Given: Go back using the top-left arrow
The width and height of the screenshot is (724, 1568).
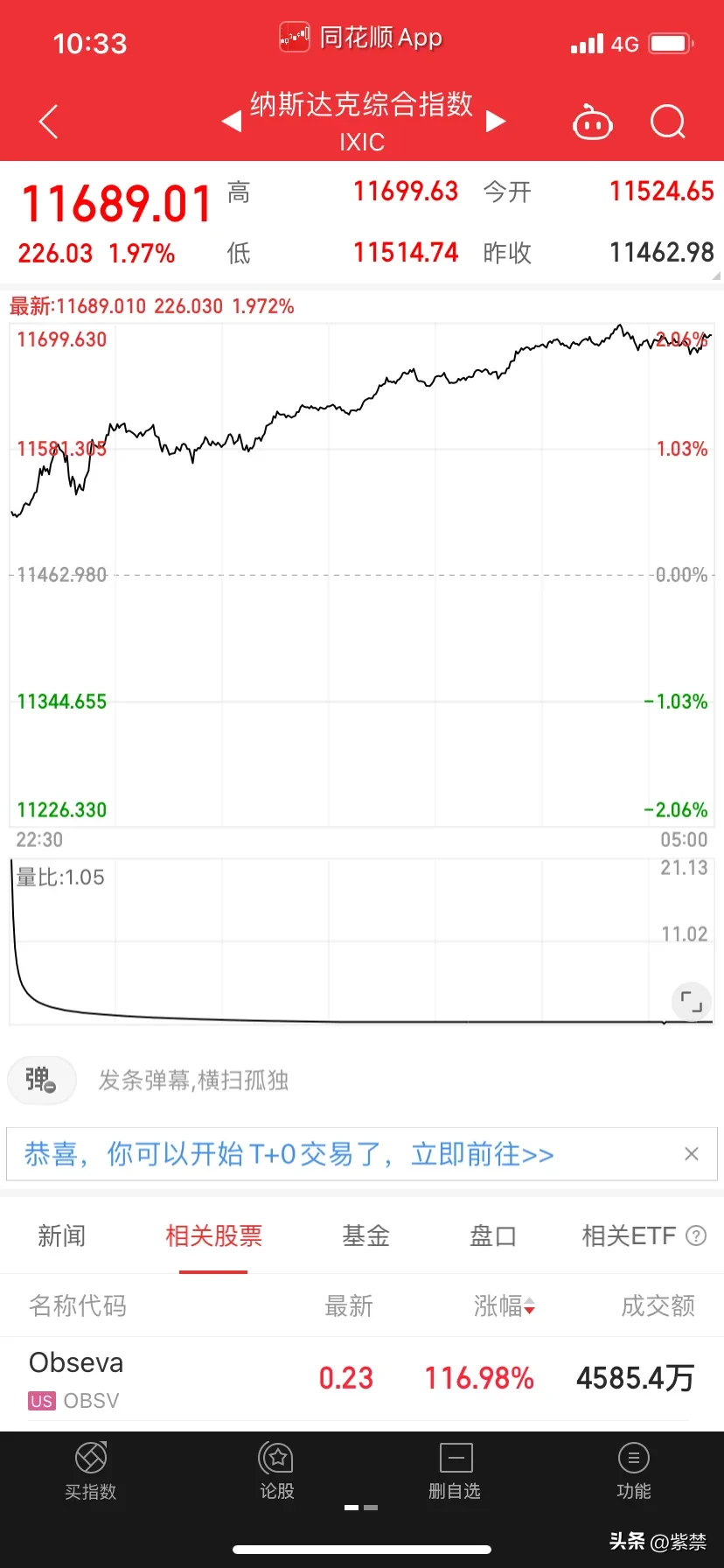Looking at the screenshot, I should coord(49,122).
